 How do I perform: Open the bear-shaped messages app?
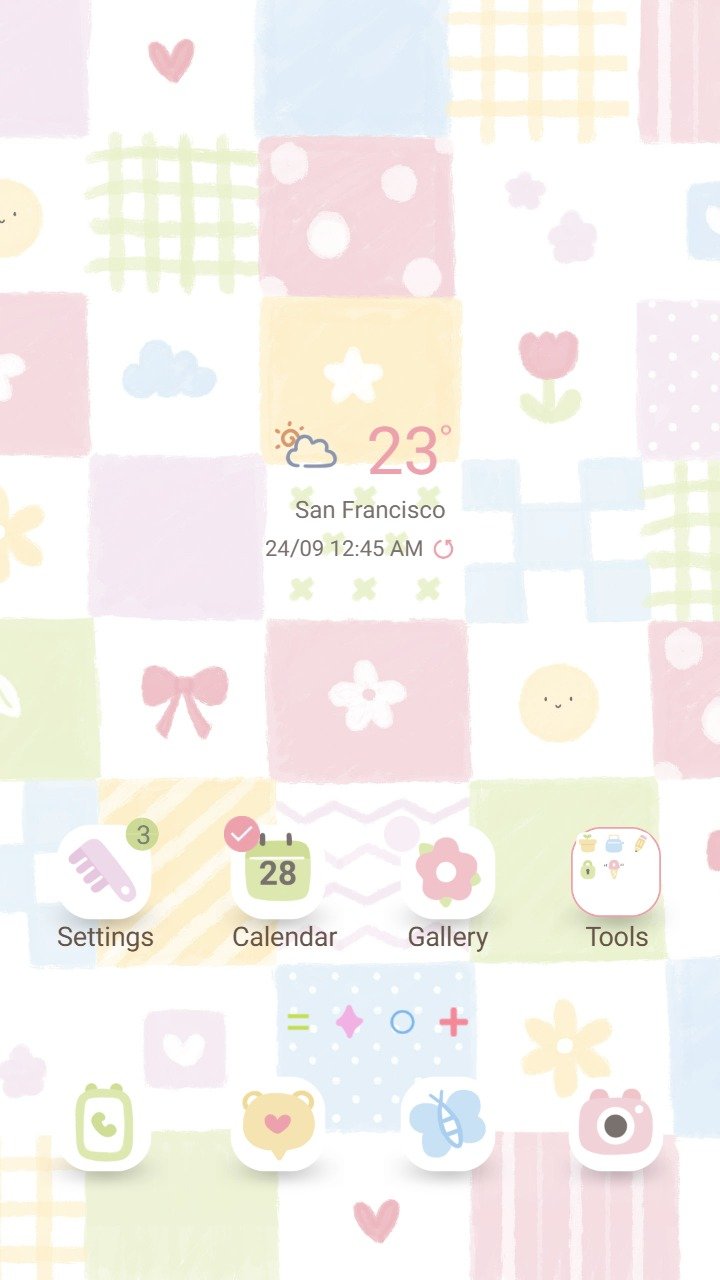[277, 1122]
